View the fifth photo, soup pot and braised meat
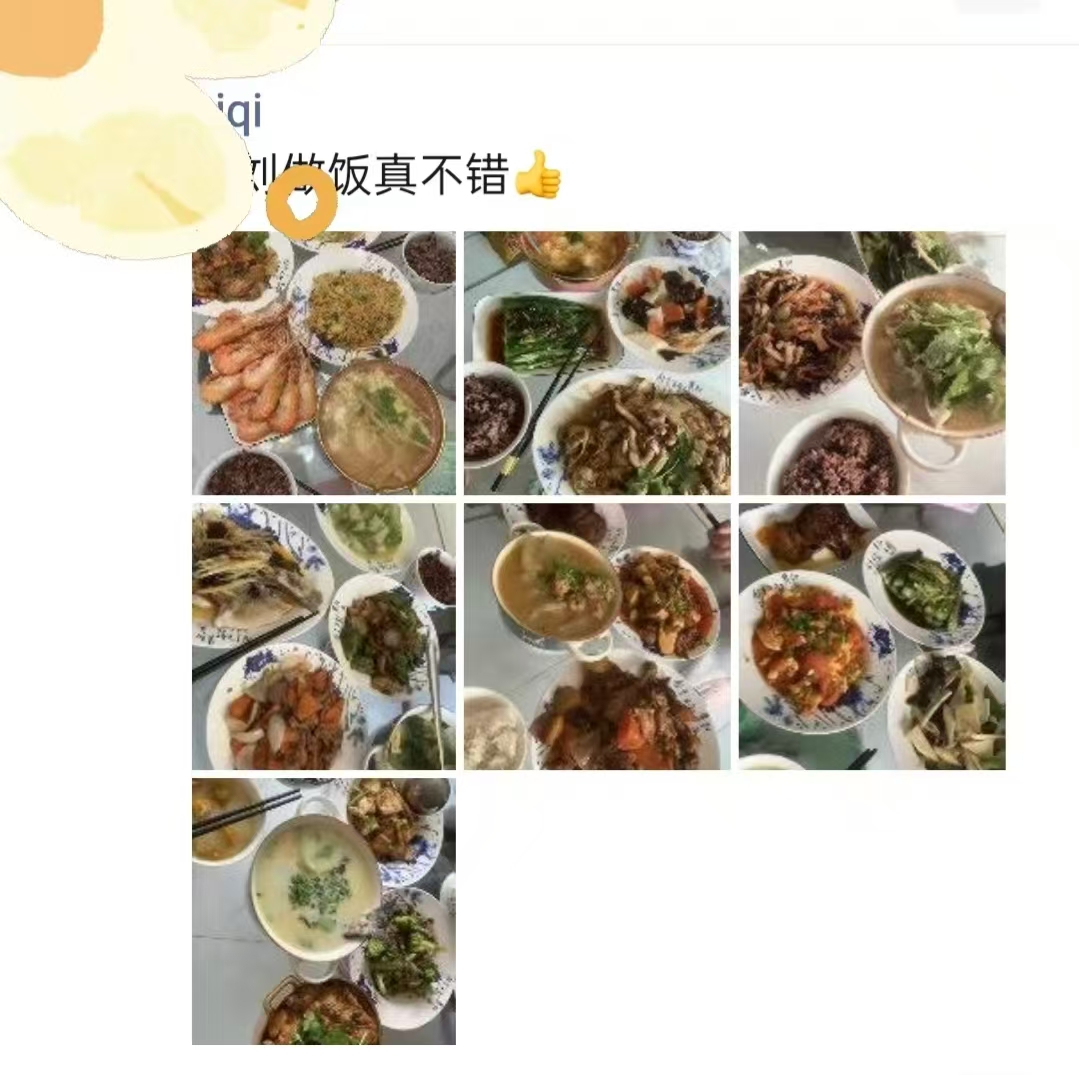 point(596,636)
